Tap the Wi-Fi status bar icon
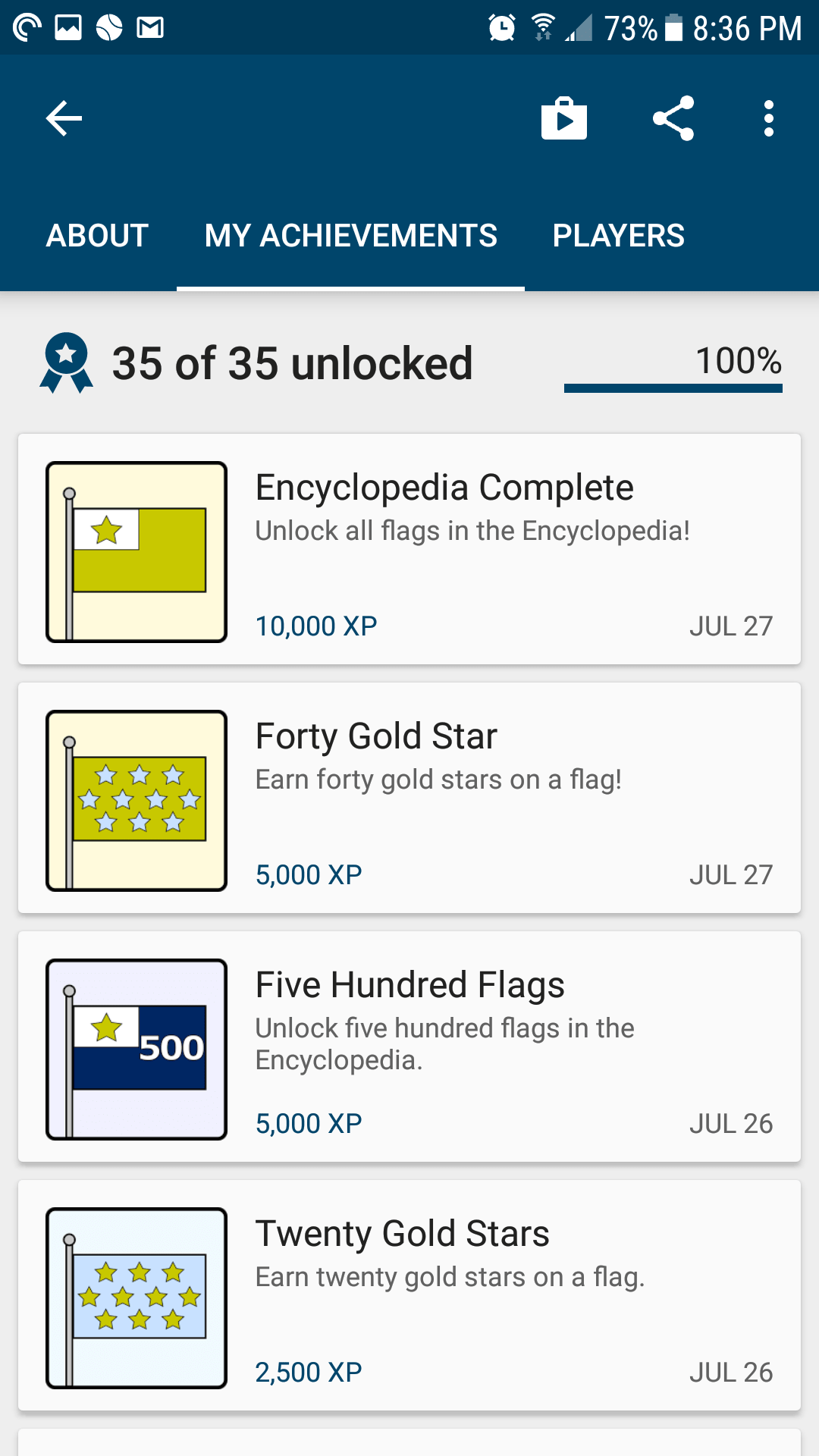The height and width of the screenshot is (1456, 819). coord(541,27)
